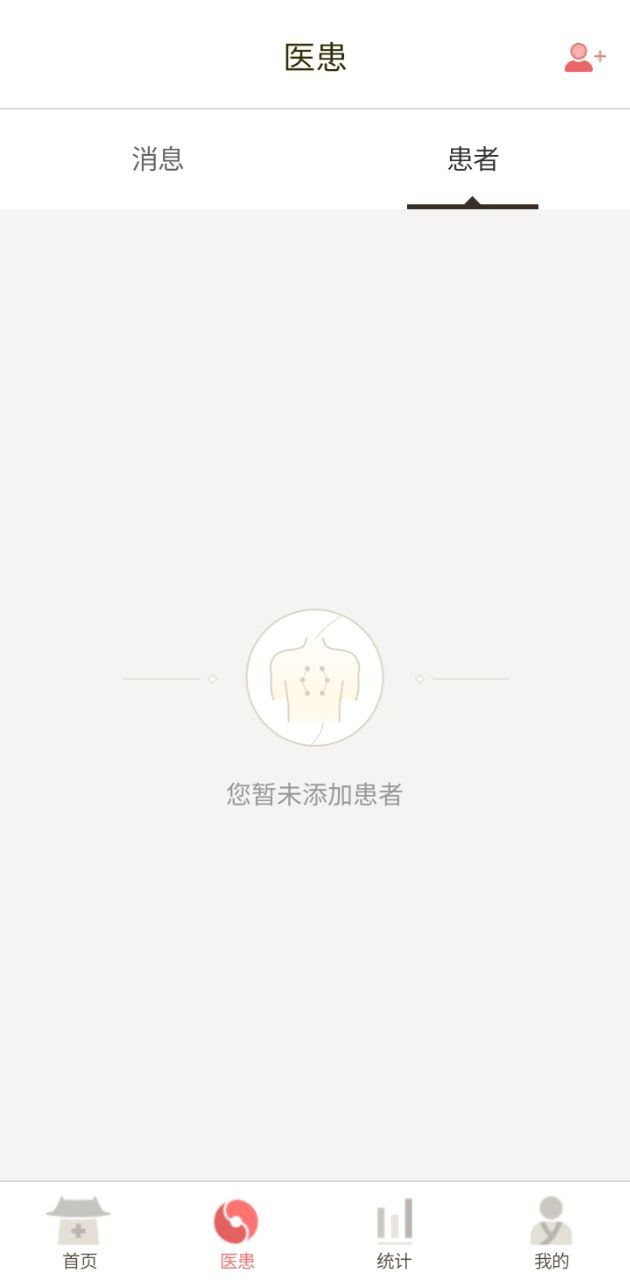Select the 患者 tab
630x1280 pixels.
tap(472, 160)
